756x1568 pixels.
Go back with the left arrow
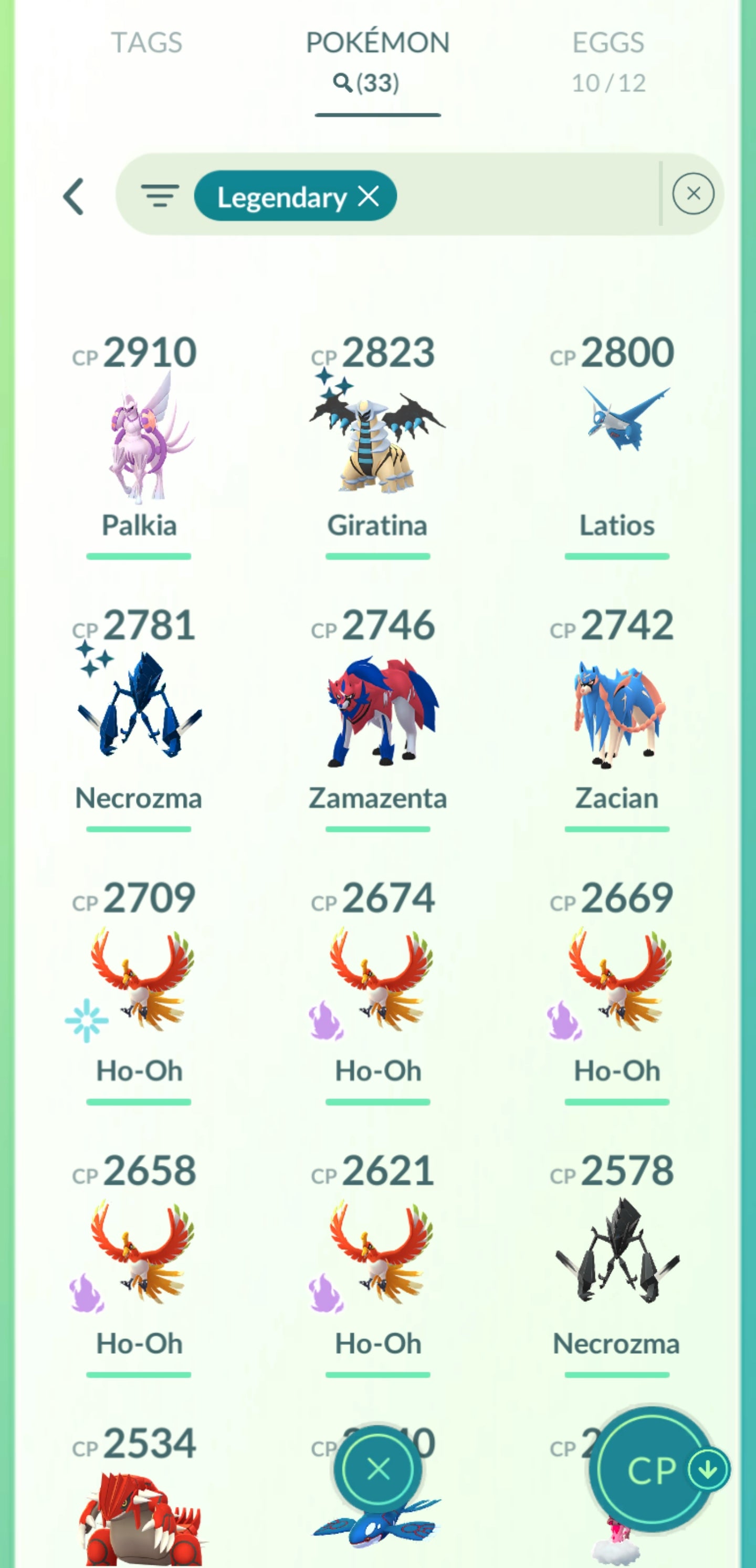pyautogui.click(x=73, y=197)
